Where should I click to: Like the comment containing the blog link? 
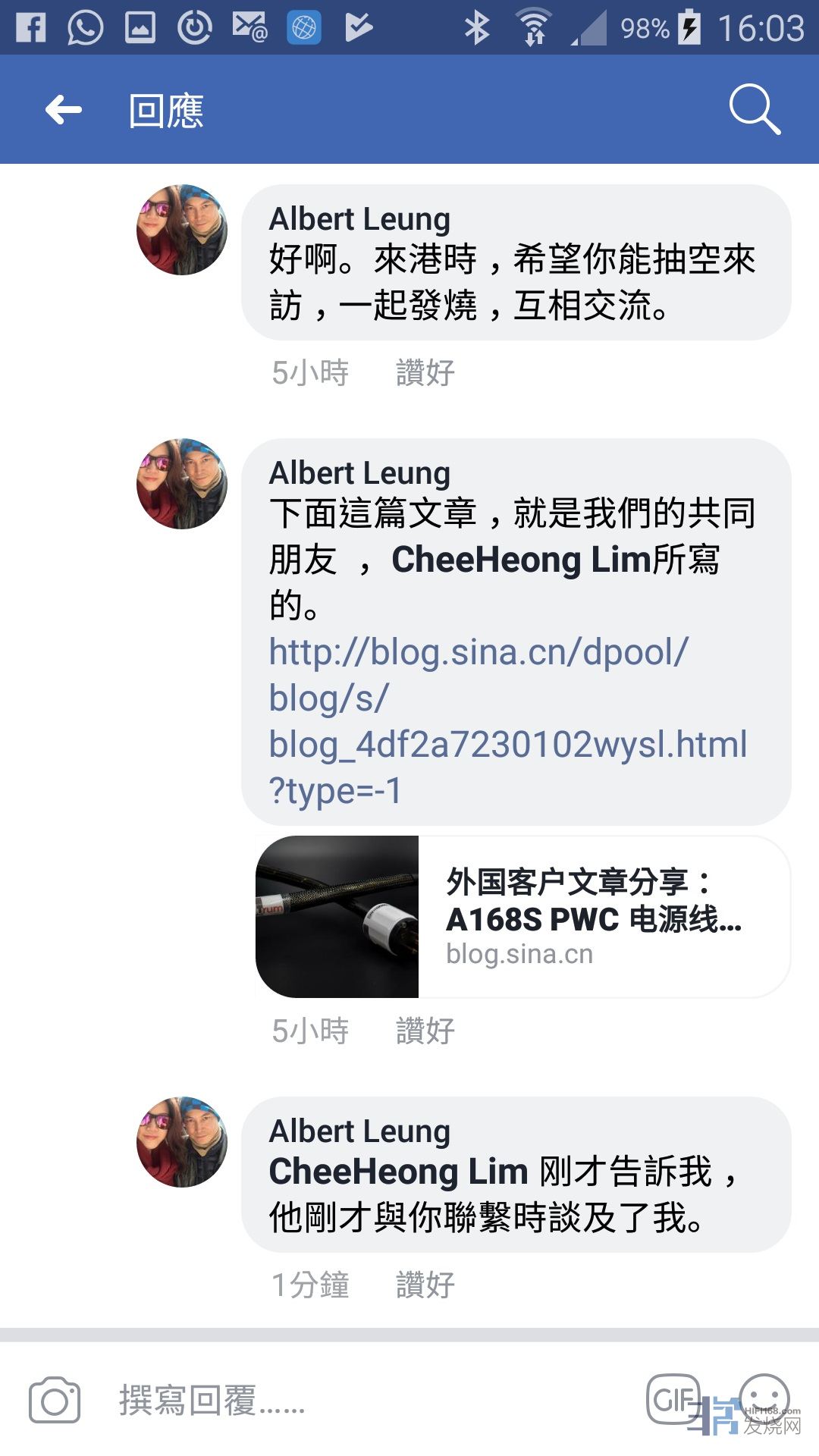[x=425, y=1031]
